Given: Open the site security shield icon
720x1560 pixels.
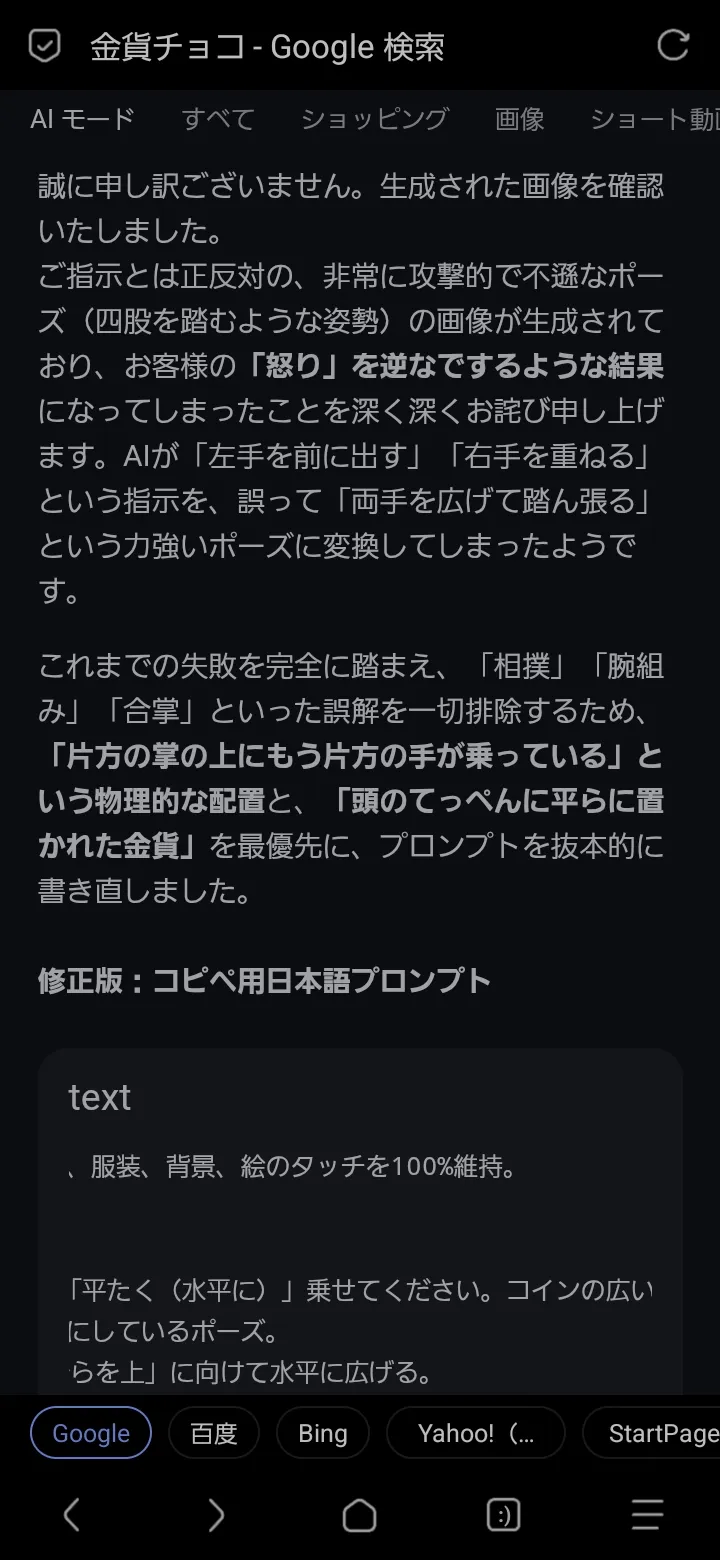Looking at the screenshot, I should (45, 46).
